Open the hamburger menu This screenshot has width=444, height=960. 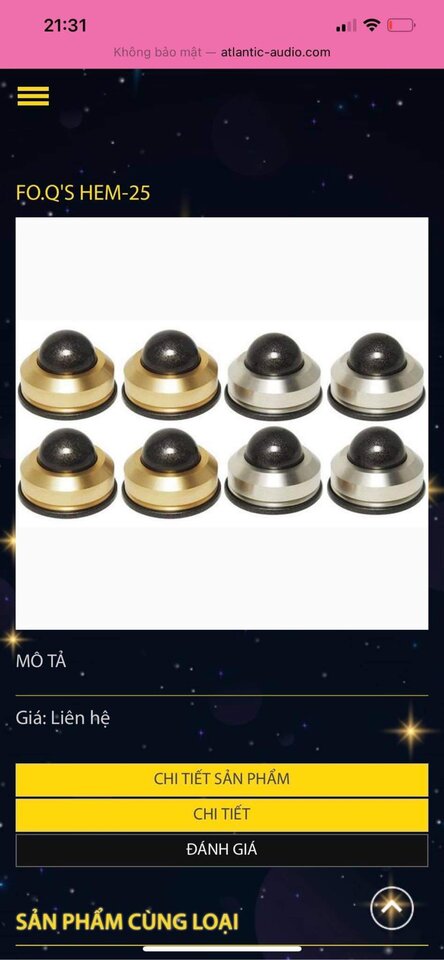tap(33, 96)
